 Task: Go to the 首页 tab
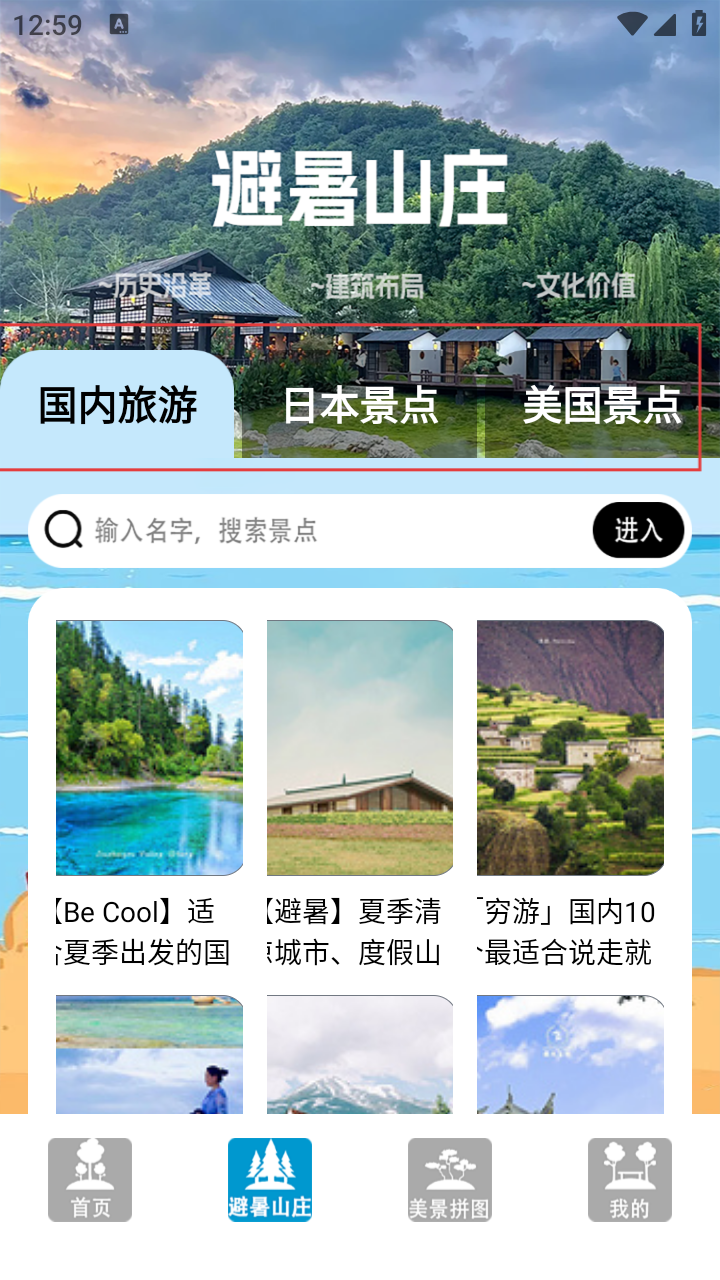pyautogui.click(x=90, y=1180)
